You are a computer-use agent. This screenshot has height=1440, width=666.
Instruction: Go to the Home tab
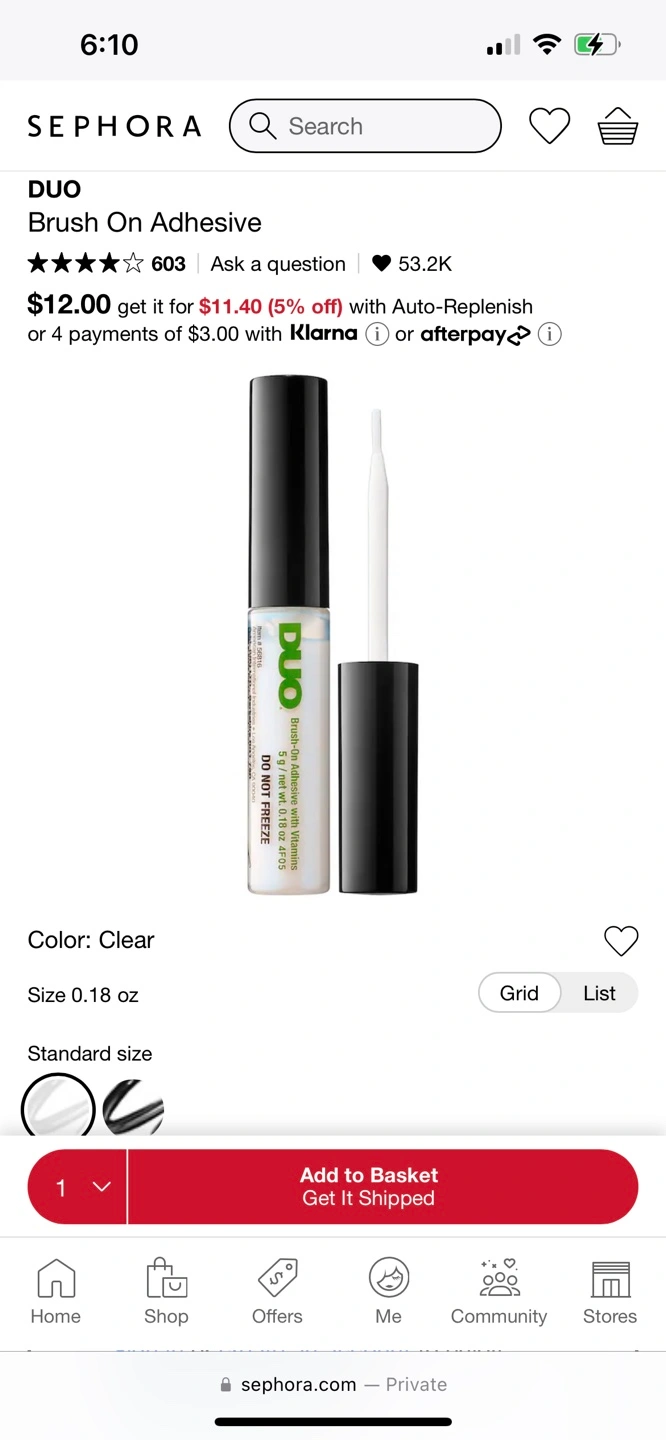(56, 1292)
